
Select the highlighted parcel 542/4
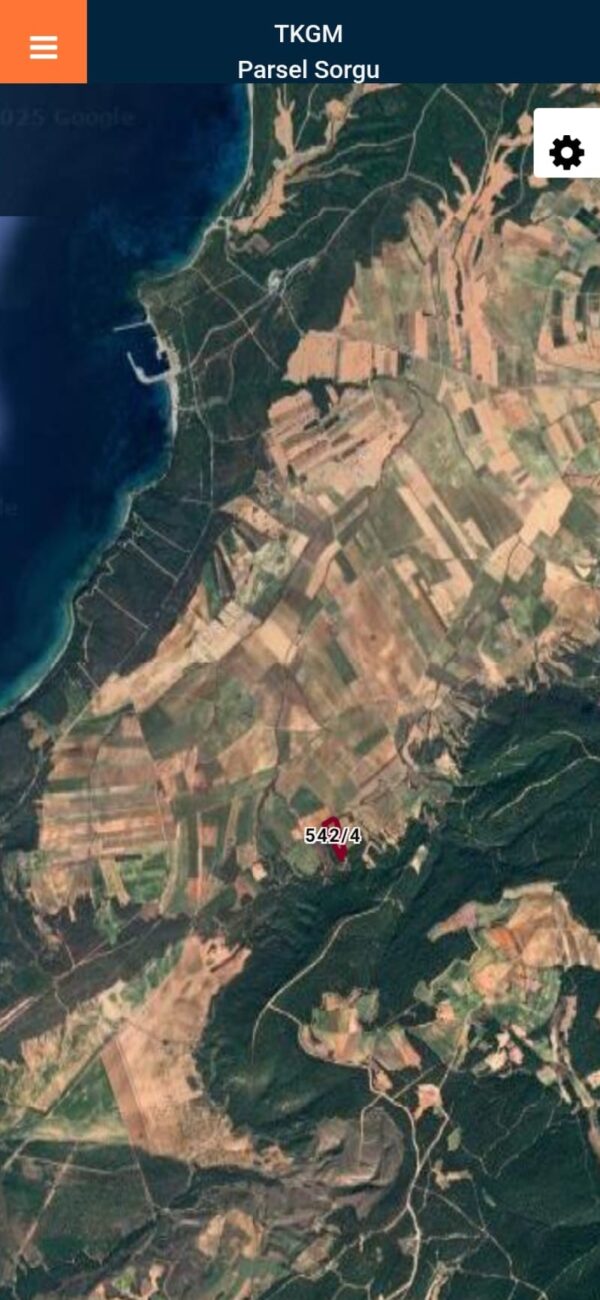(x=336, y=840)
